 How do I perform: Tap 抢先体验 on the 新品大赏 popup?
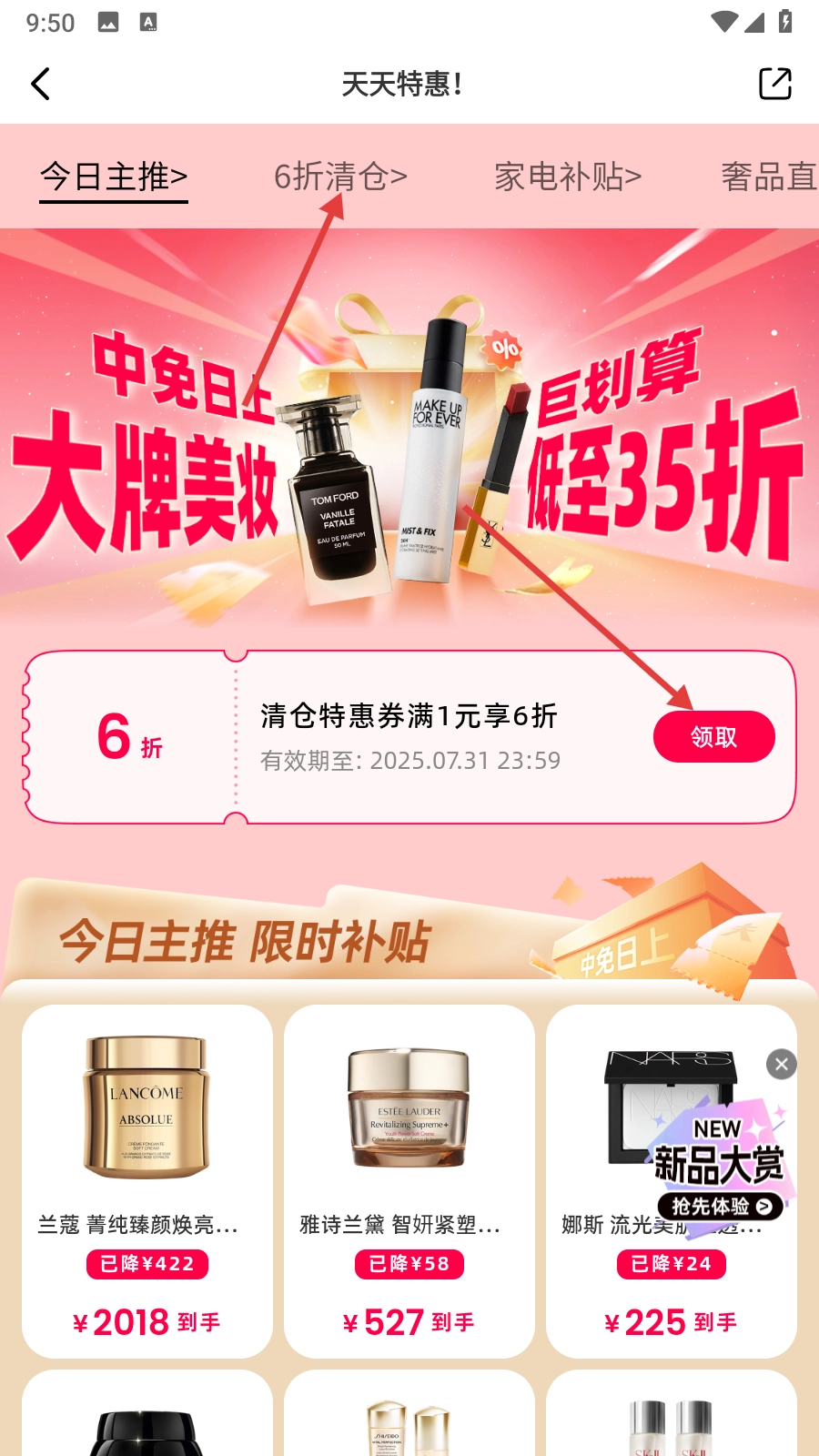point(721,1207)
